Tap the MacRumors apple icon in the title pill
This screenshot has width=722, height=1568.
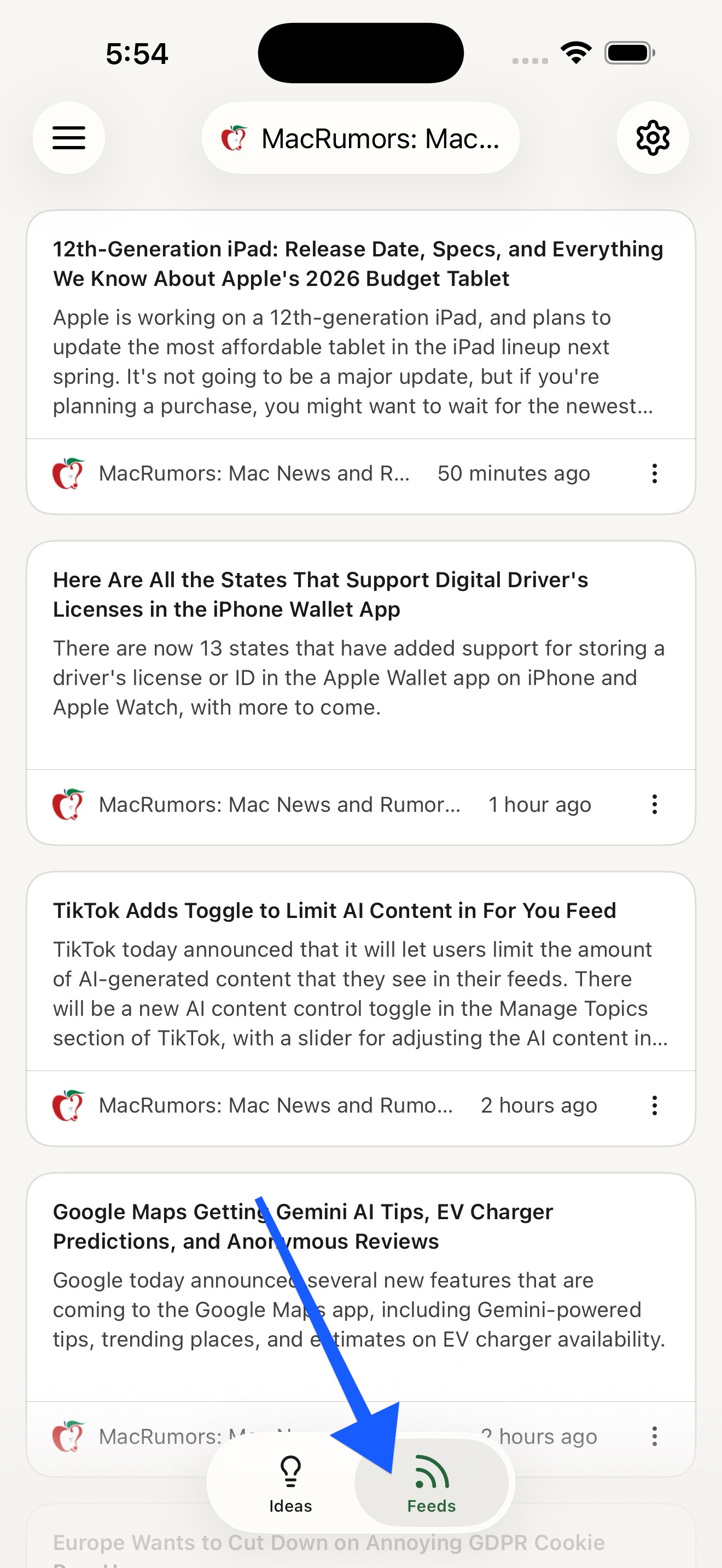point(238,138)
